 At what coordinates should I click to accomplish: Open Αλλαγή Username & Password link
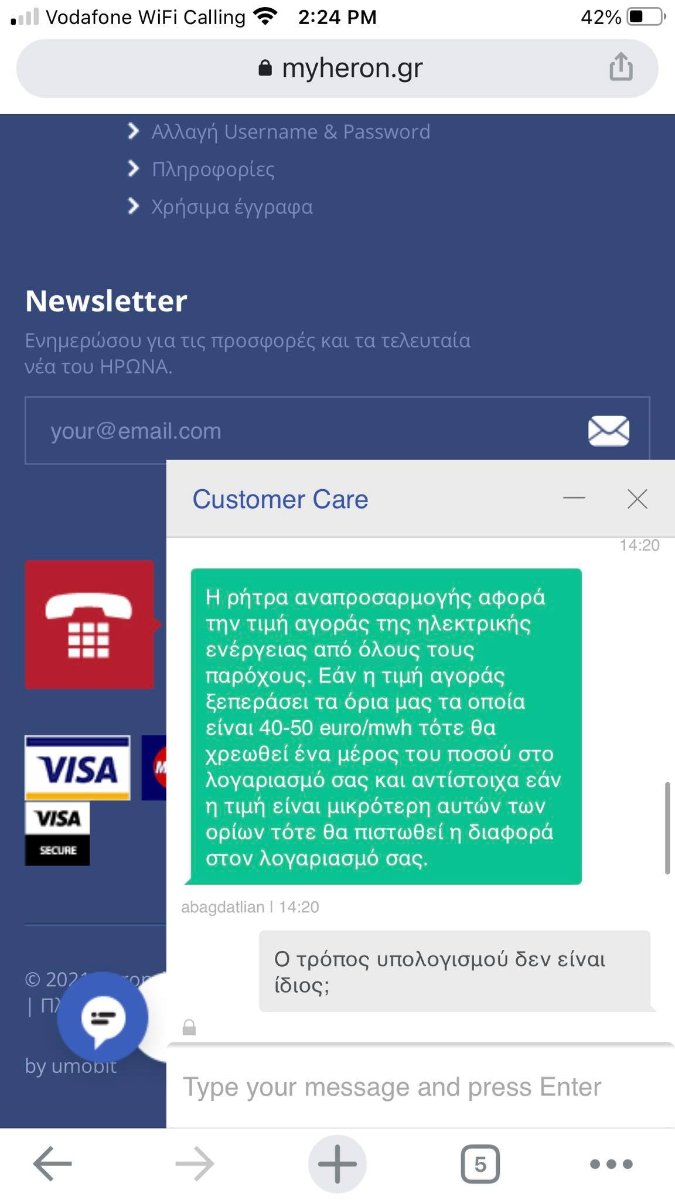pos(290,132)
